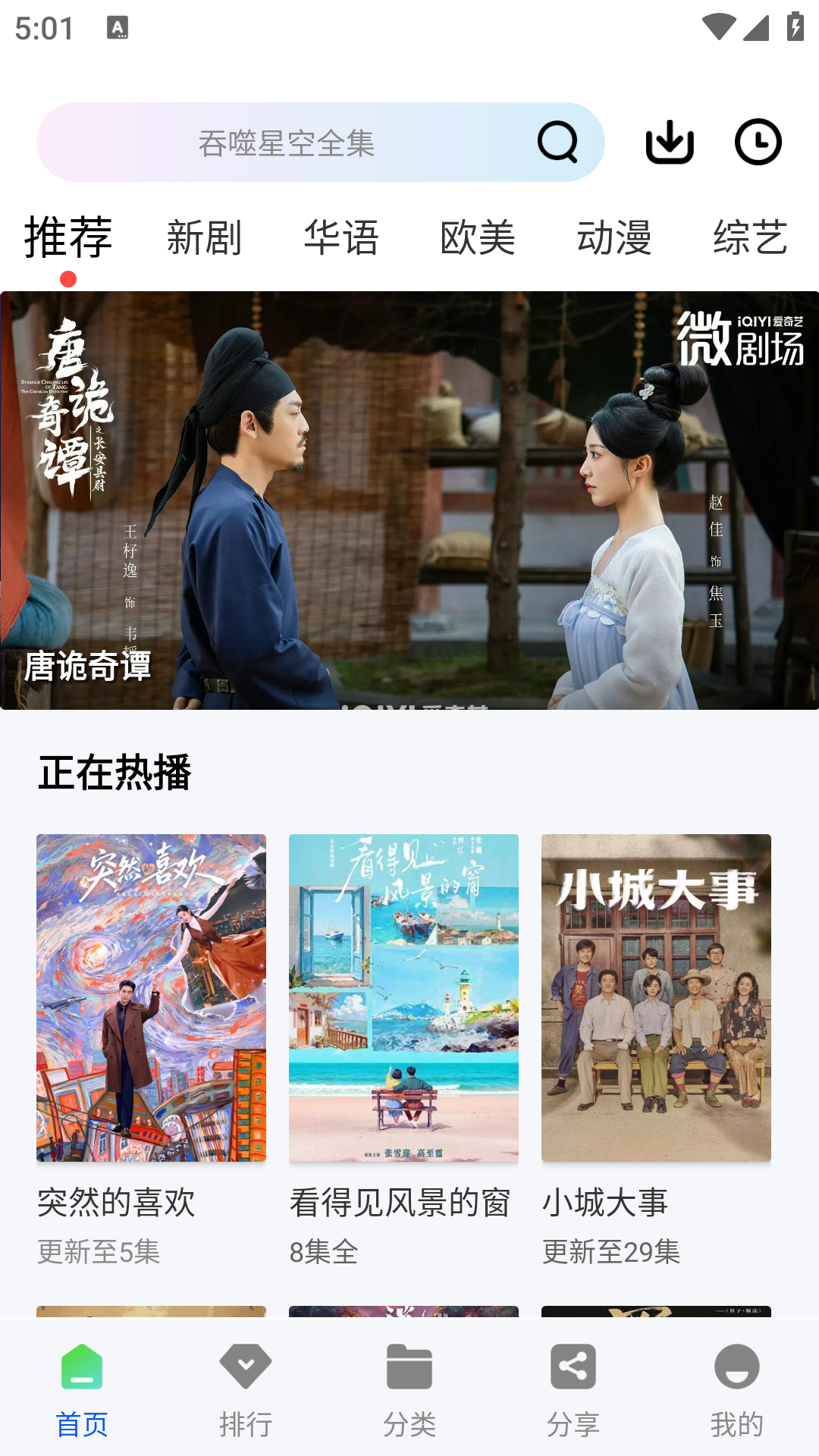Tap the search box showing 吞噬星空全集
Image resolution: width=819 pixels, height=1456 pixels.
click(287, 143)
